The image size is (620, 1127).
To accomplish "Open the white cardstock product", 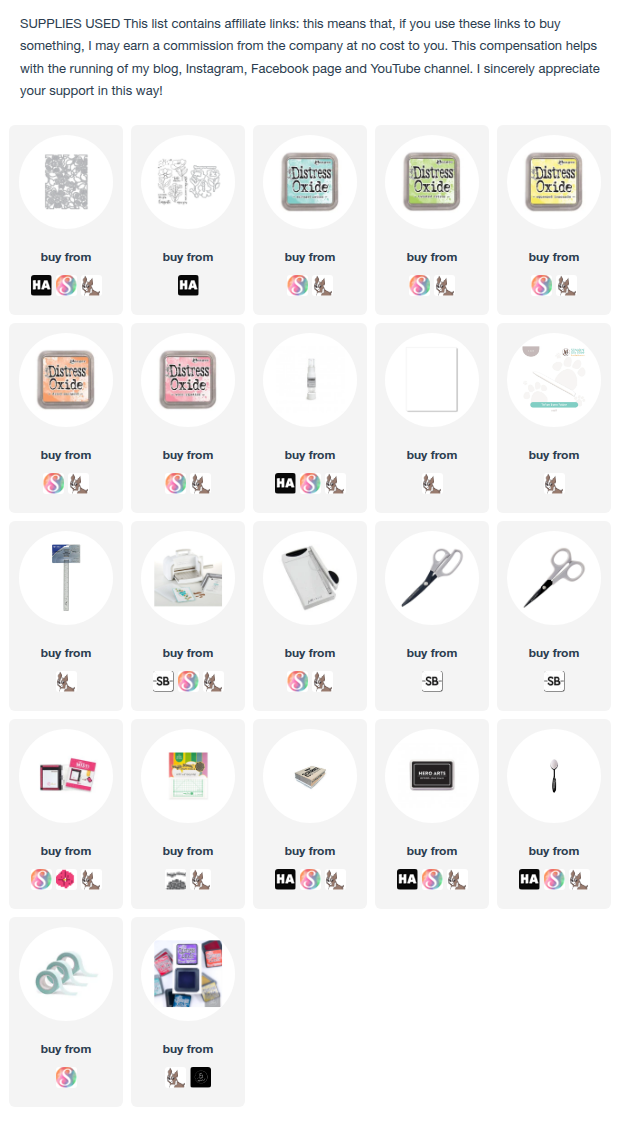I will click(x=432, y=381).
